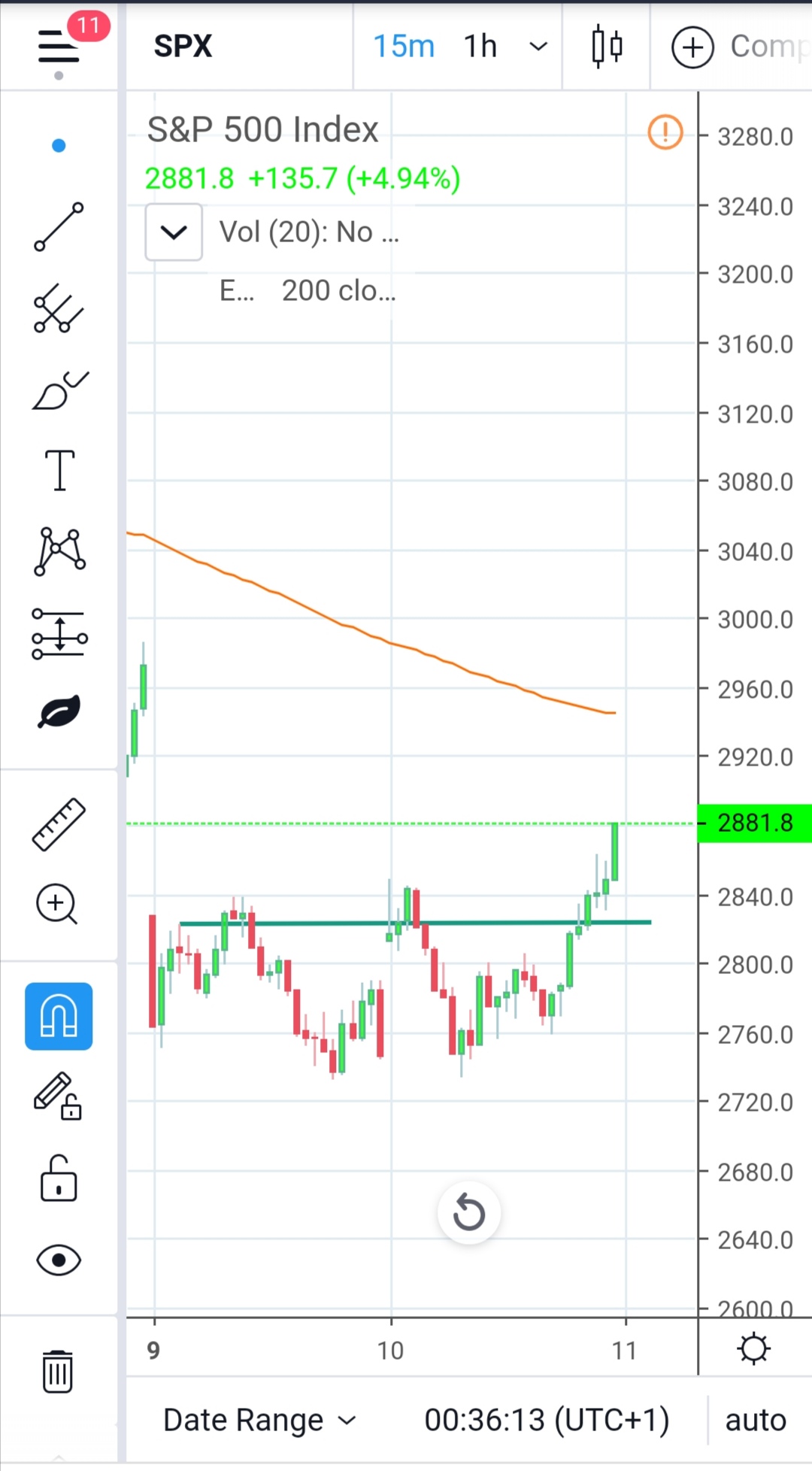Image resolution: width=812 pixels, height=1471 pixels.
Task: Reset the chart view
Action: [x=469, y=1212]
